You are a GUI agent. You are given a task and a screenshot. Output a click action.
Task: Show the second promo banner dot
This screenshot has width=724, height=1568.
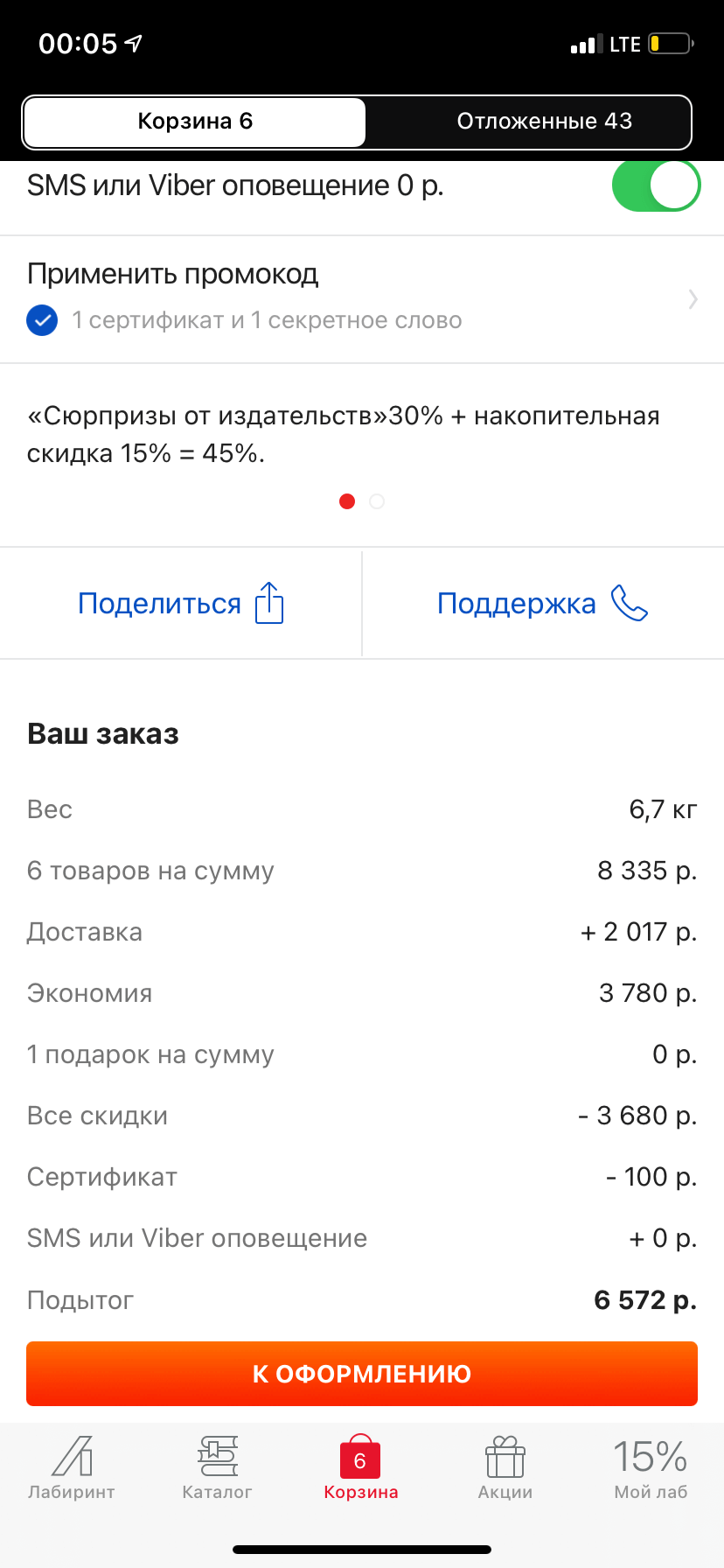pyautogui.click(x=377, y=501)
